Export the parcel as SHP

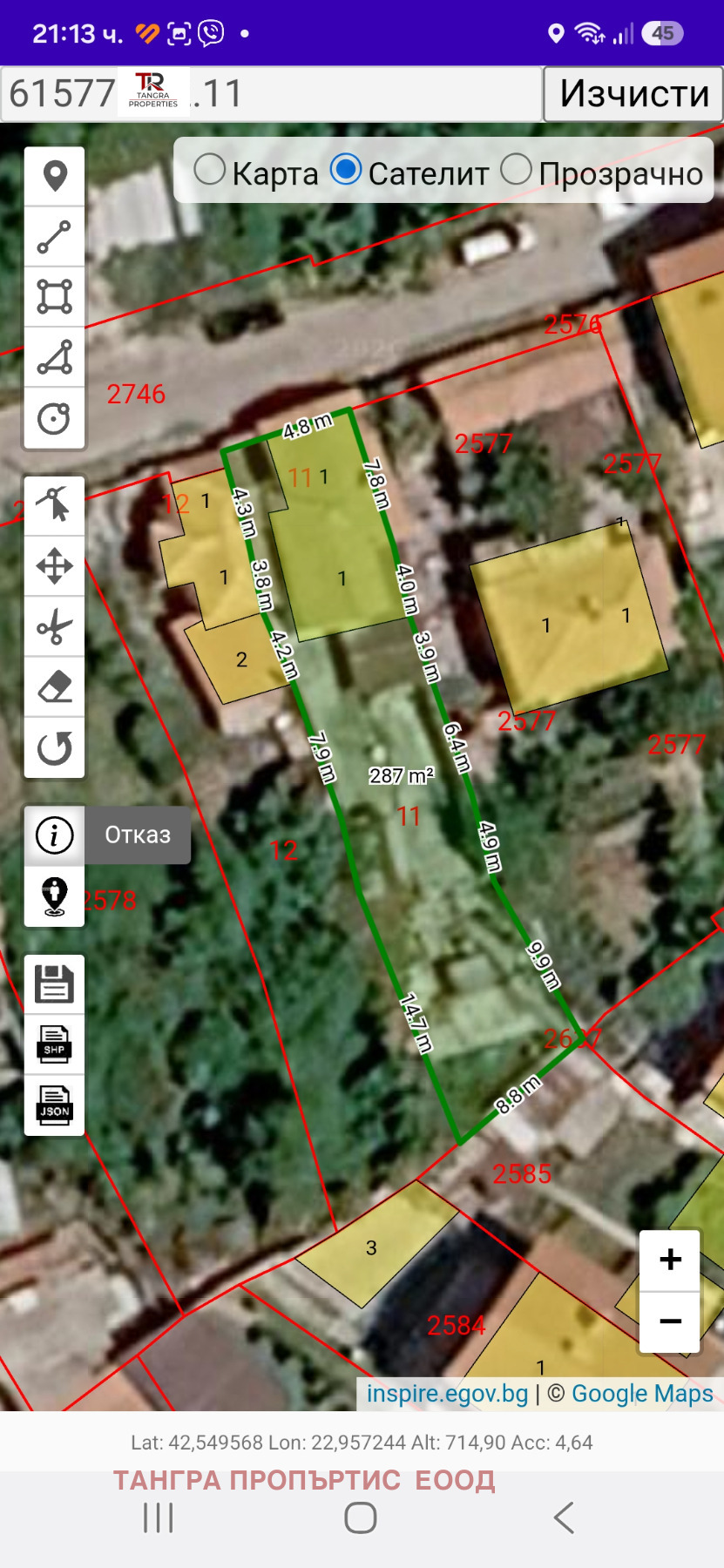click(x=55, y=1044)
